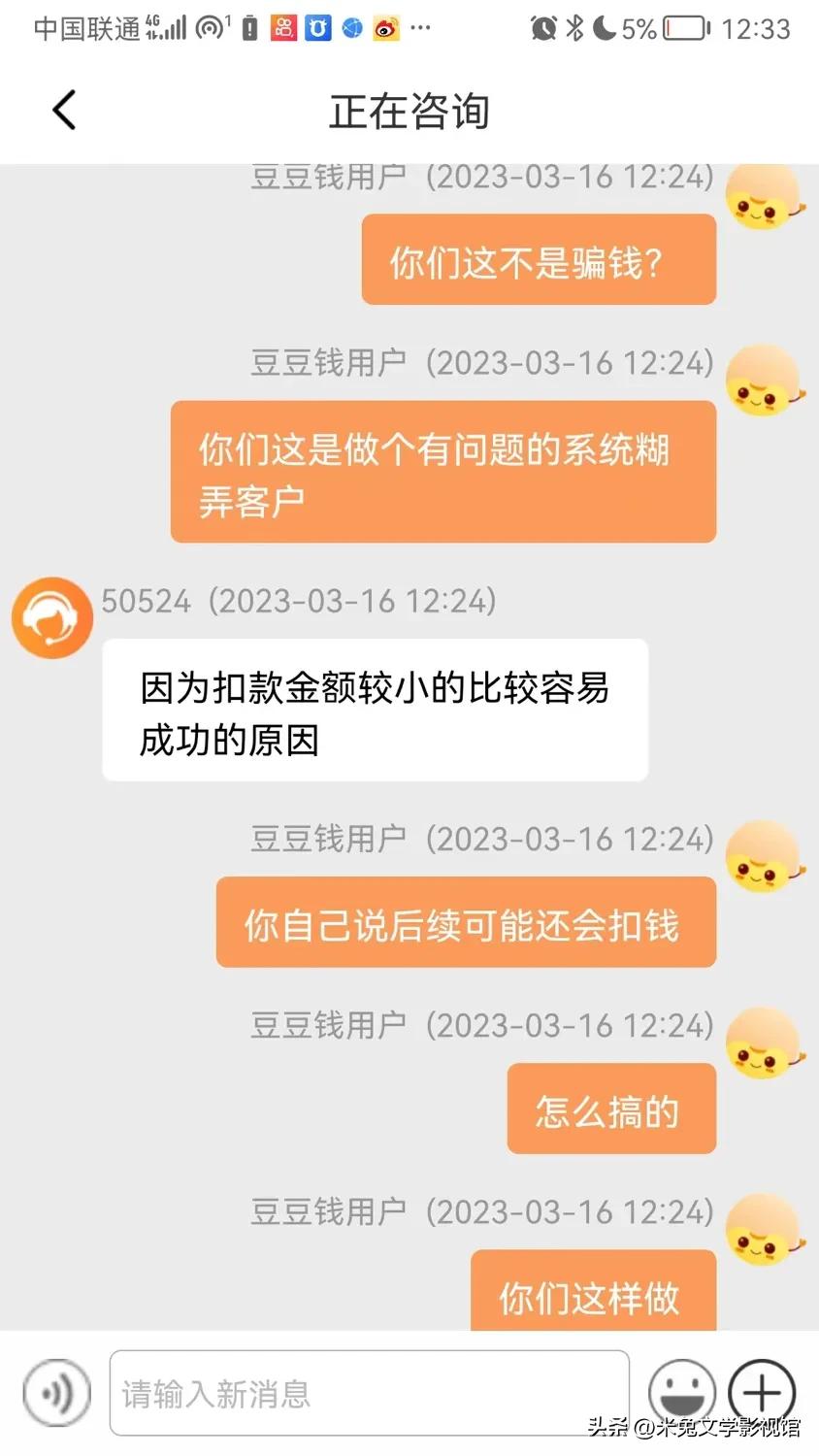Tap the plus icon to add attachments
The height and width of the screenshot is (1456, 819).
click(762, 1392)
